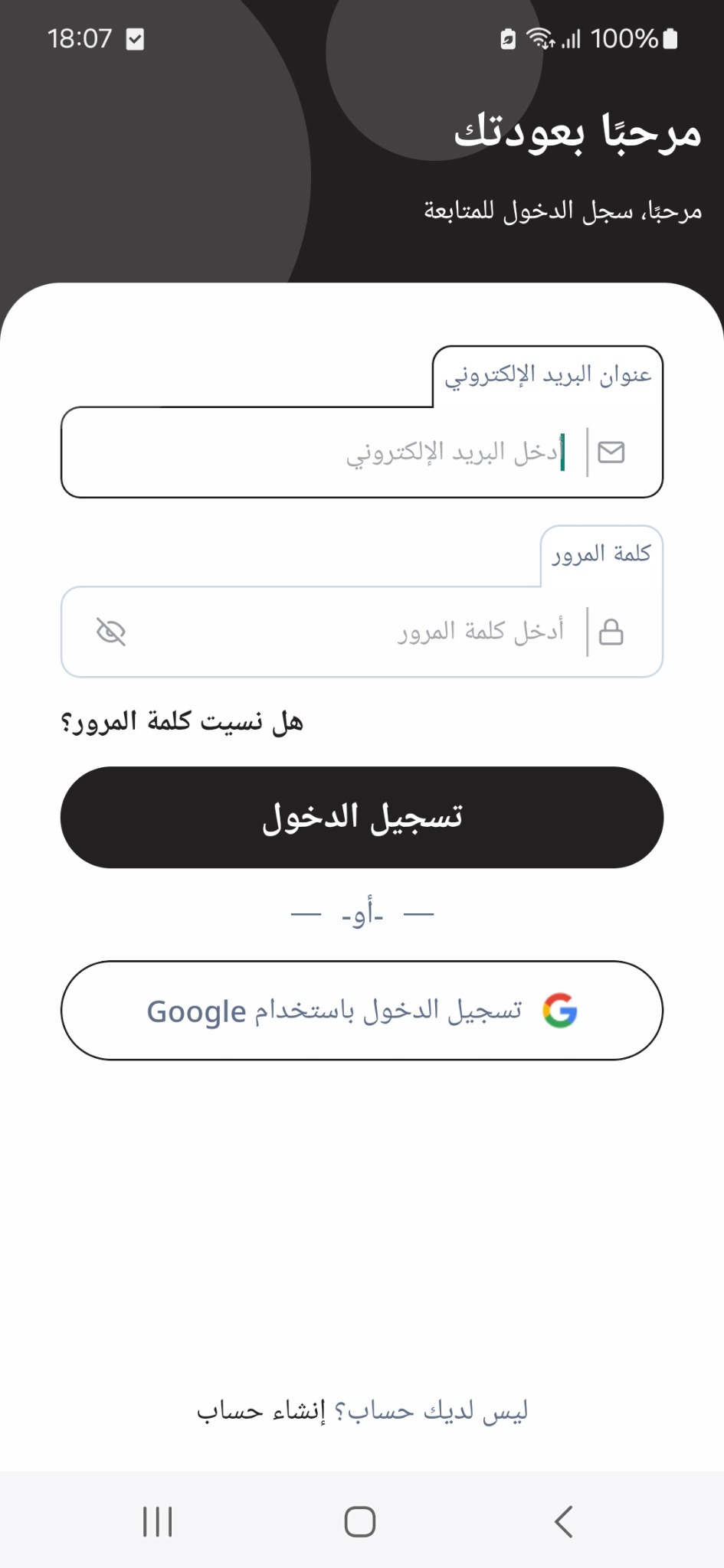This screenshot has height=1568, width=724.
Task: Click the lock icon in password field
Action: coord(611,631)
